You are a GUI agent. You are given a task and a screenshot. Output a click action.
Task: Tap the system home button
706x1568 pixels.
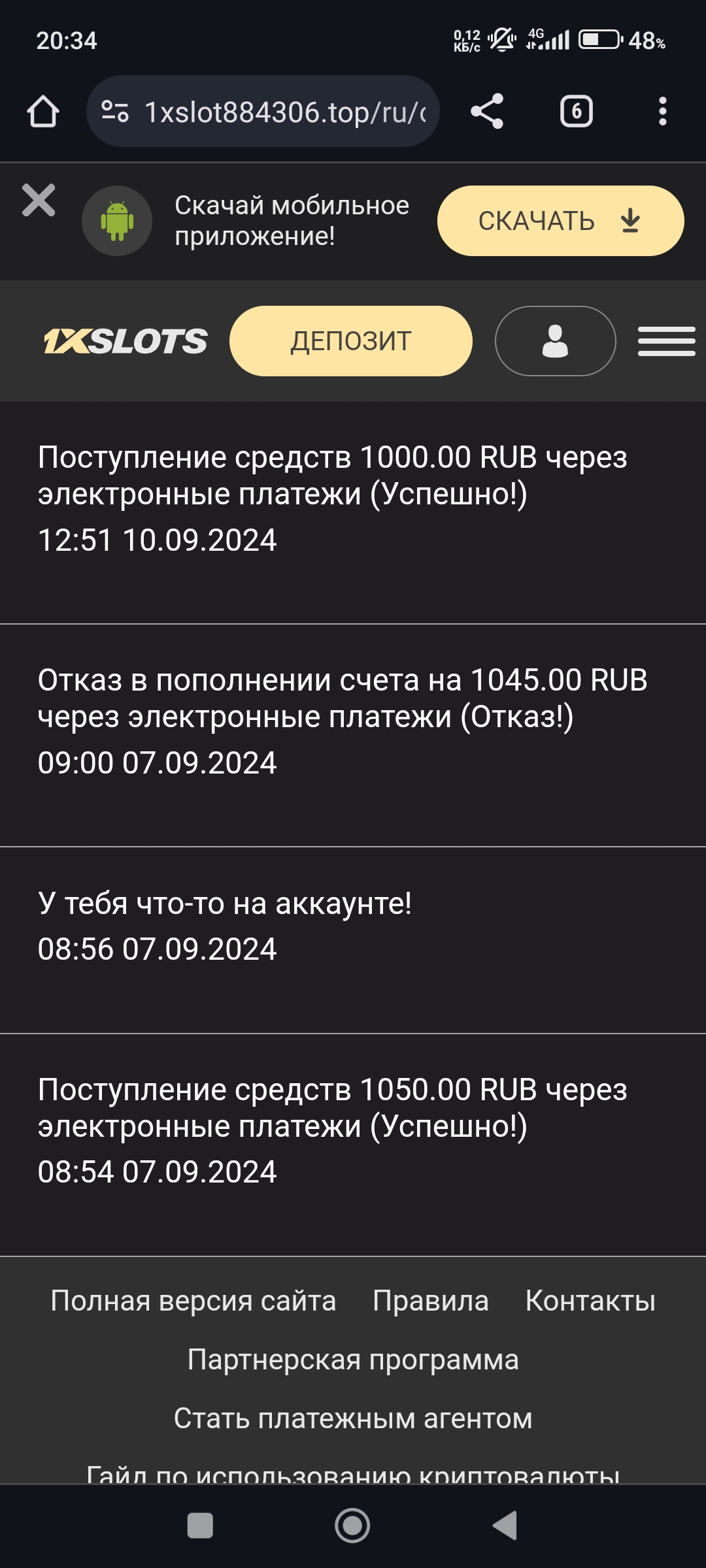(x=352, y=1526)
